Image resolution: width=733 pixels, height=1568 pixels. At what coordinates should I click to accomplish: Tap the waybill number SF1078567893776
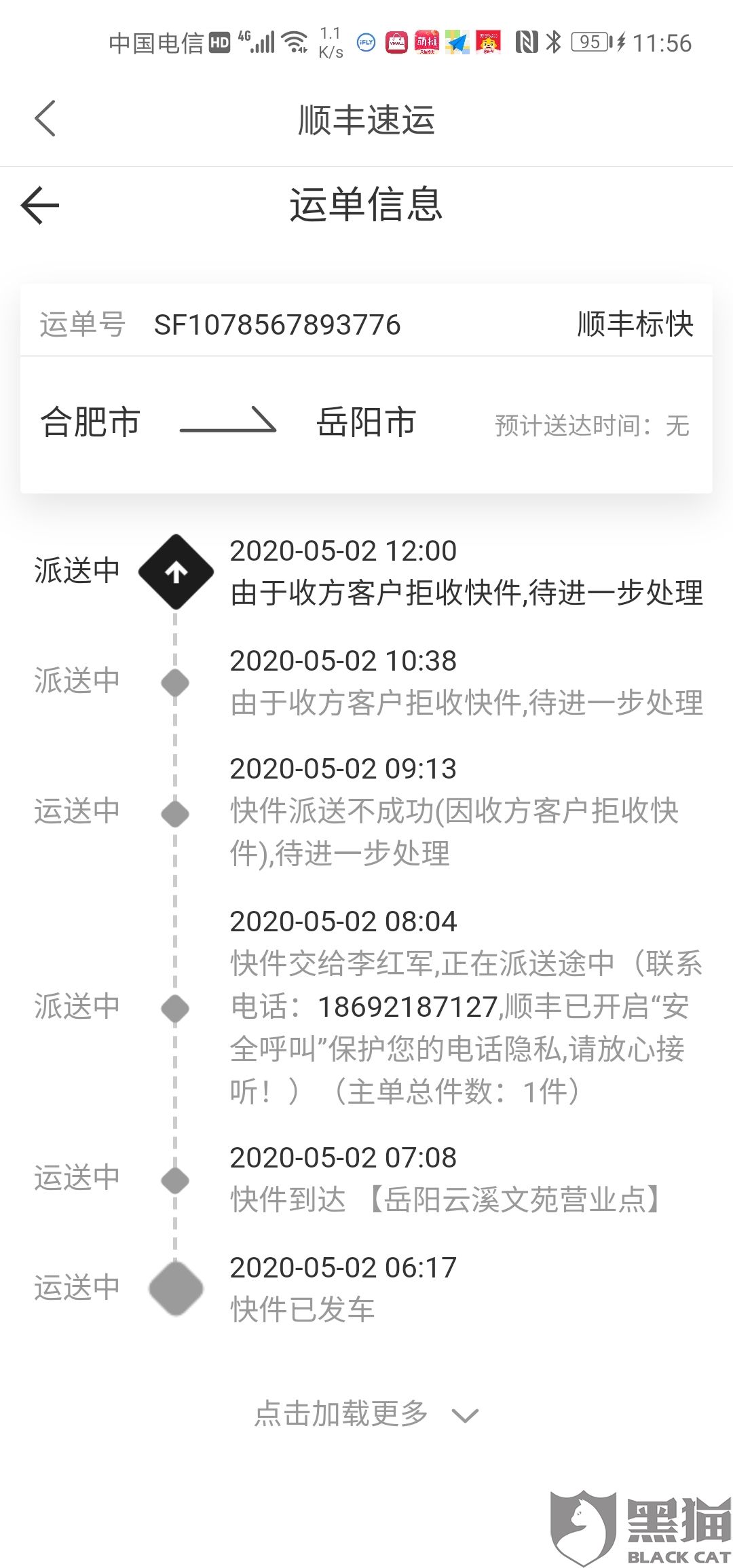277,324
